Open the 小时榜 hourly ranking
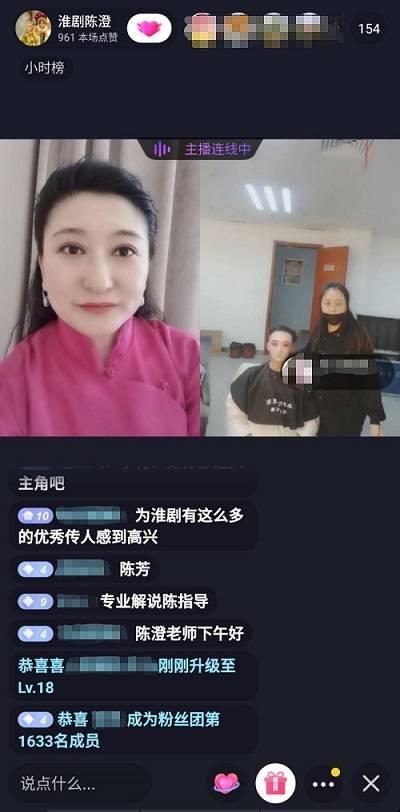Screen dimensions: 400x812 point(44,68)
